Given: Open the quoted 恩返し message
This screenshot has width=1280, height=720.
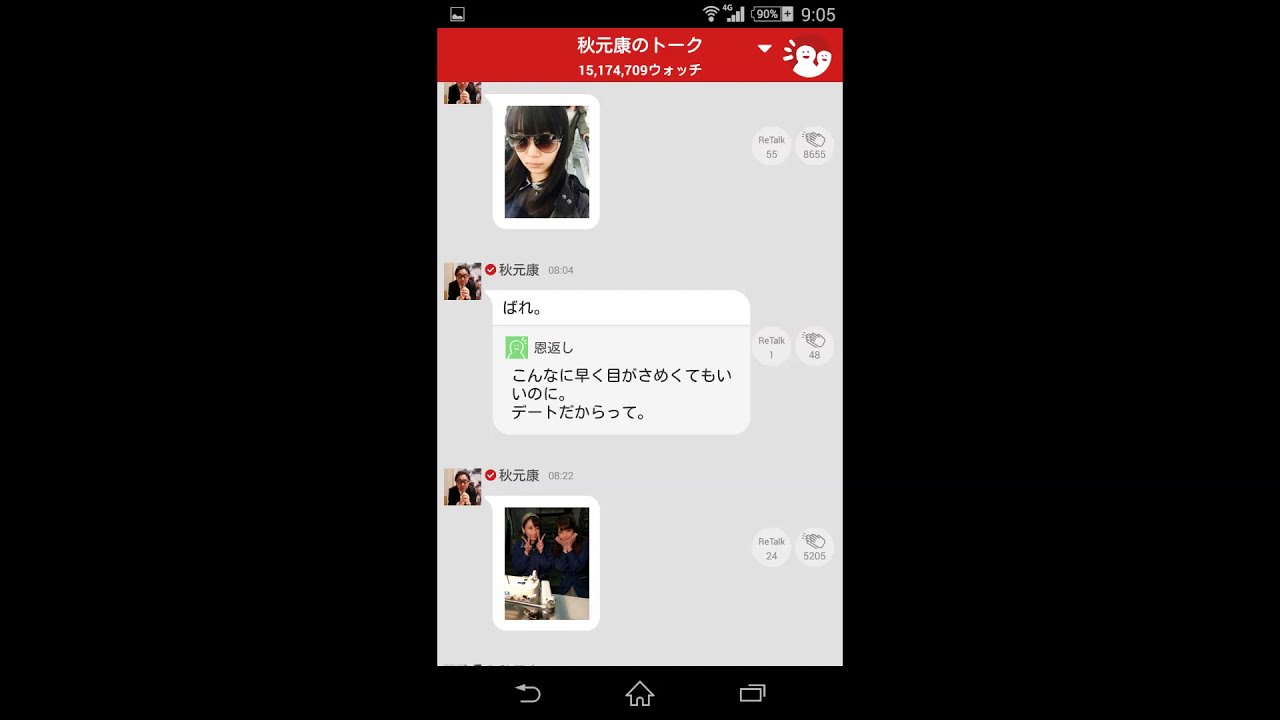Looking at the screenshot, I should click(x=621, y=380).
